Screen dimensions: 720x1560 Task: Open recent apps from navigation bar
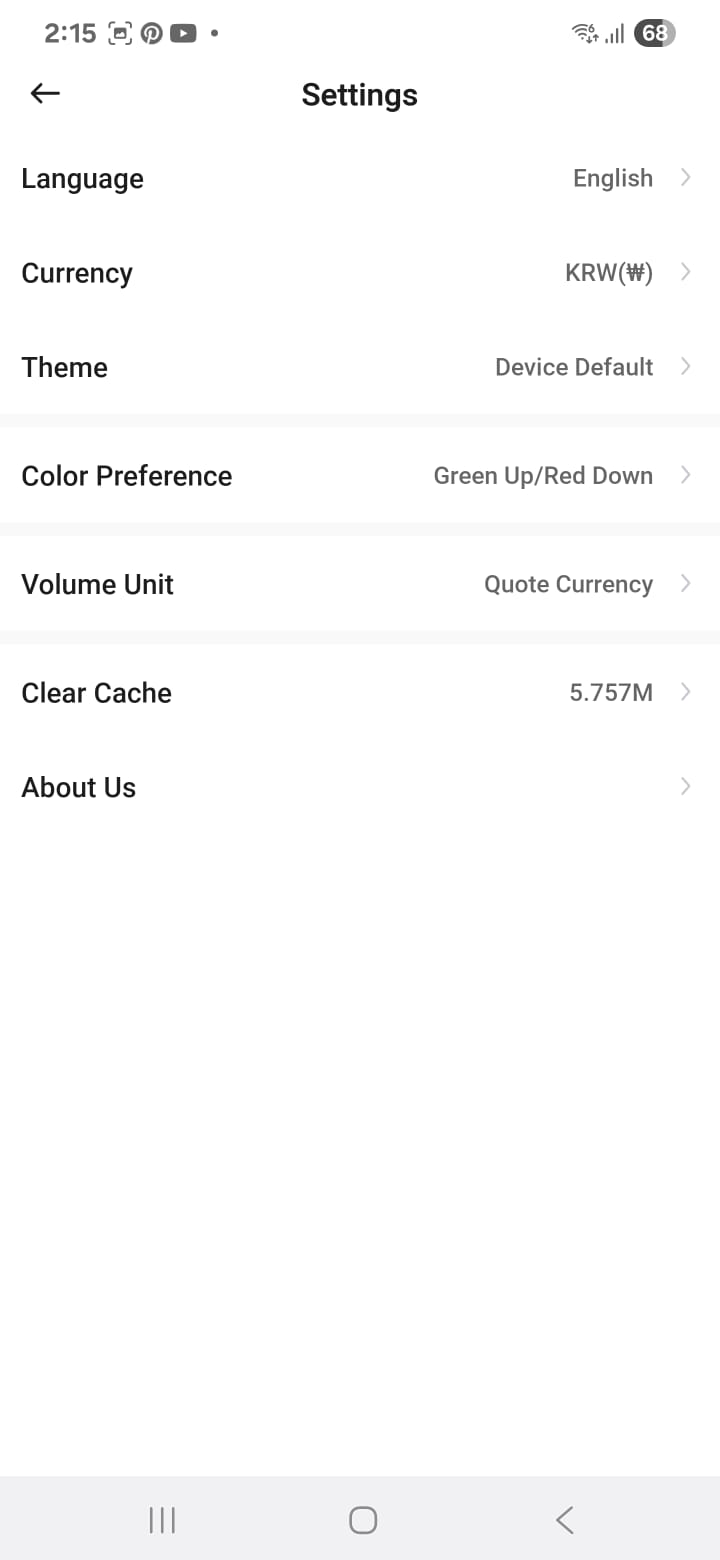click(162, 1520)
